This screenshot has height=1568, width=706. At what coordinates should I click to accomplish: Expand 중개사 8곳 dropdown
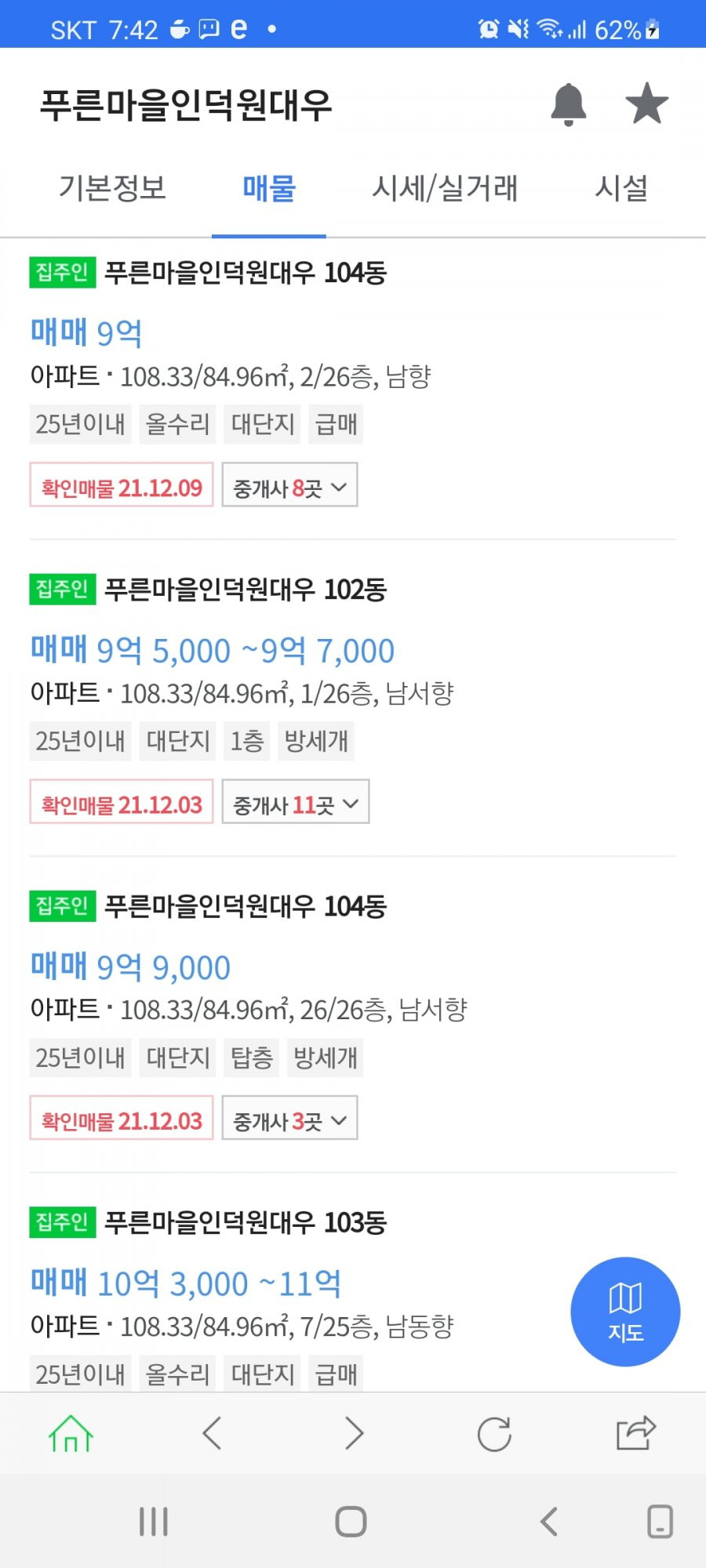[x=289, y=485]
